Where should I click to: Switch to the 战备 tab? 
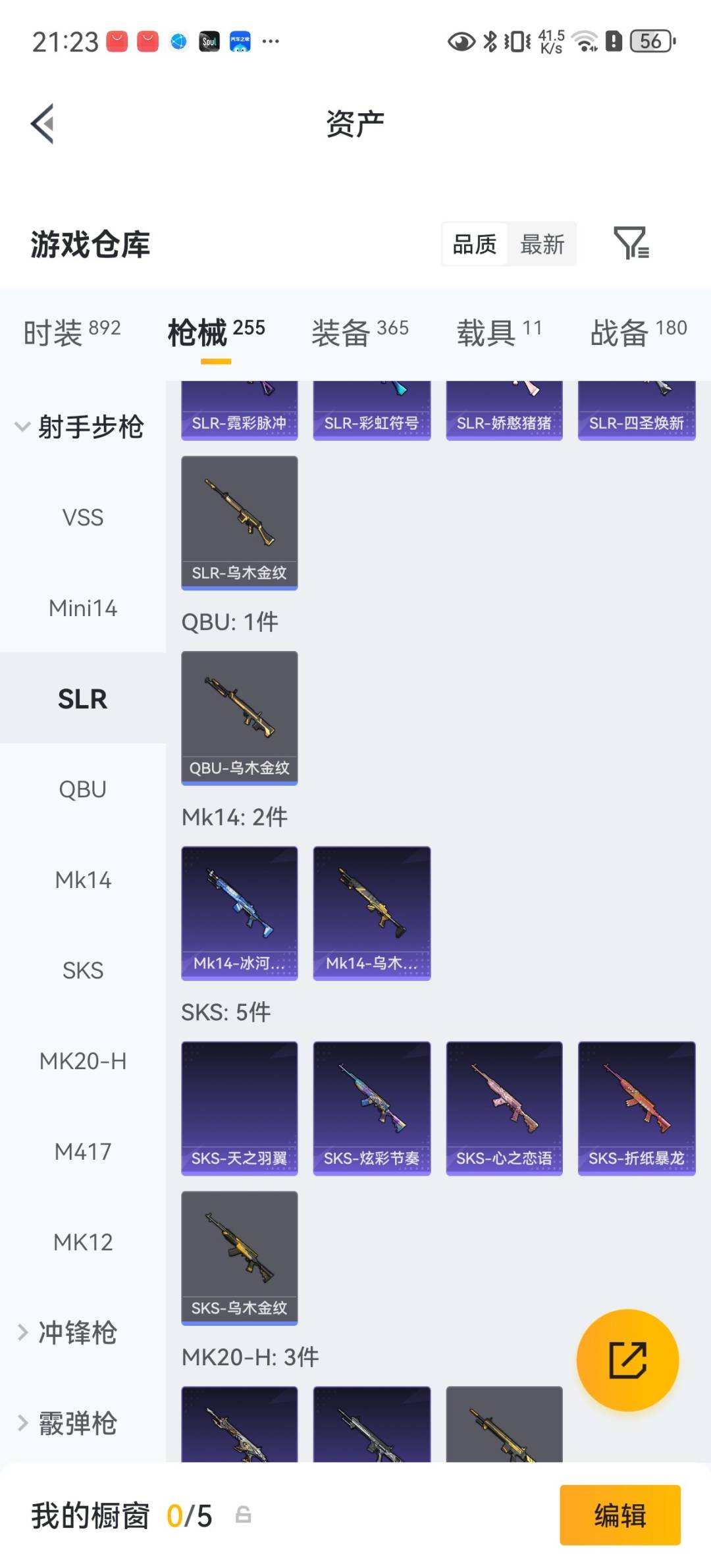tap(639, 331)
